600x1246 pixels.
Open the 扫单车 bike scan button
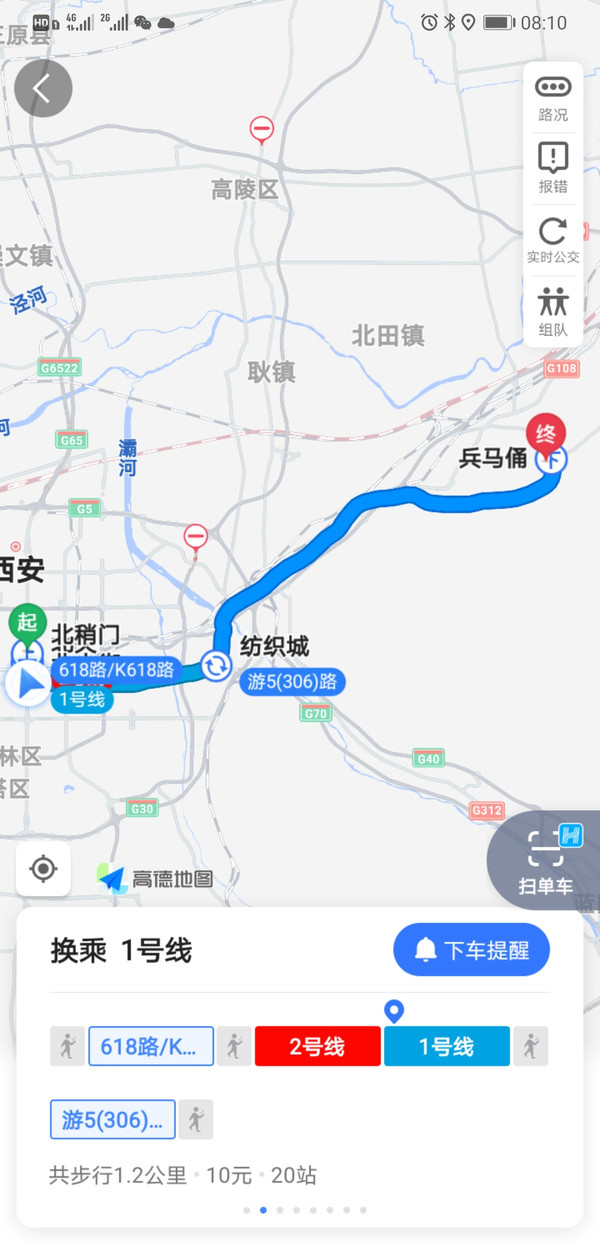(x=546, y=858)
